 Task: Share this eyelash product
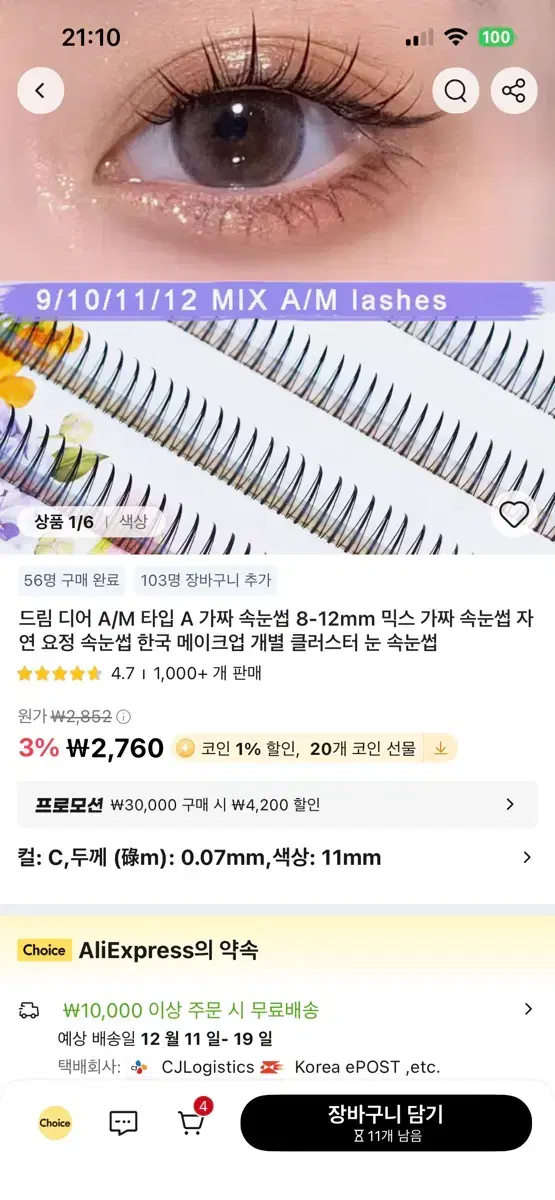(x=514, y=91)
